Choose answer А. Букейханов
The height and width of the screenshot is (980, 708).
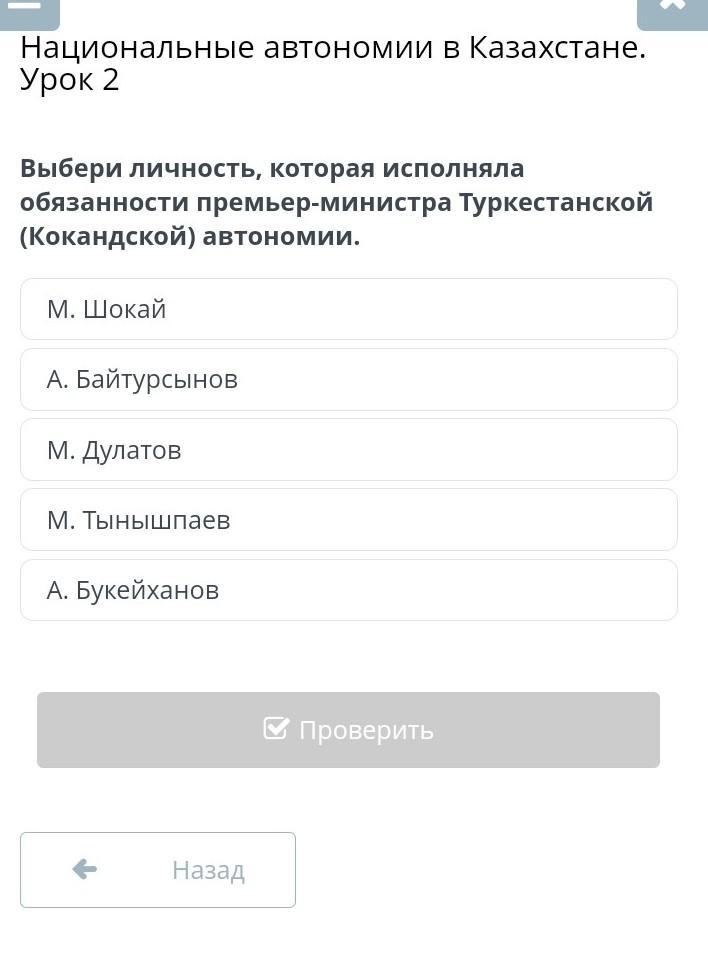[349, 590]
